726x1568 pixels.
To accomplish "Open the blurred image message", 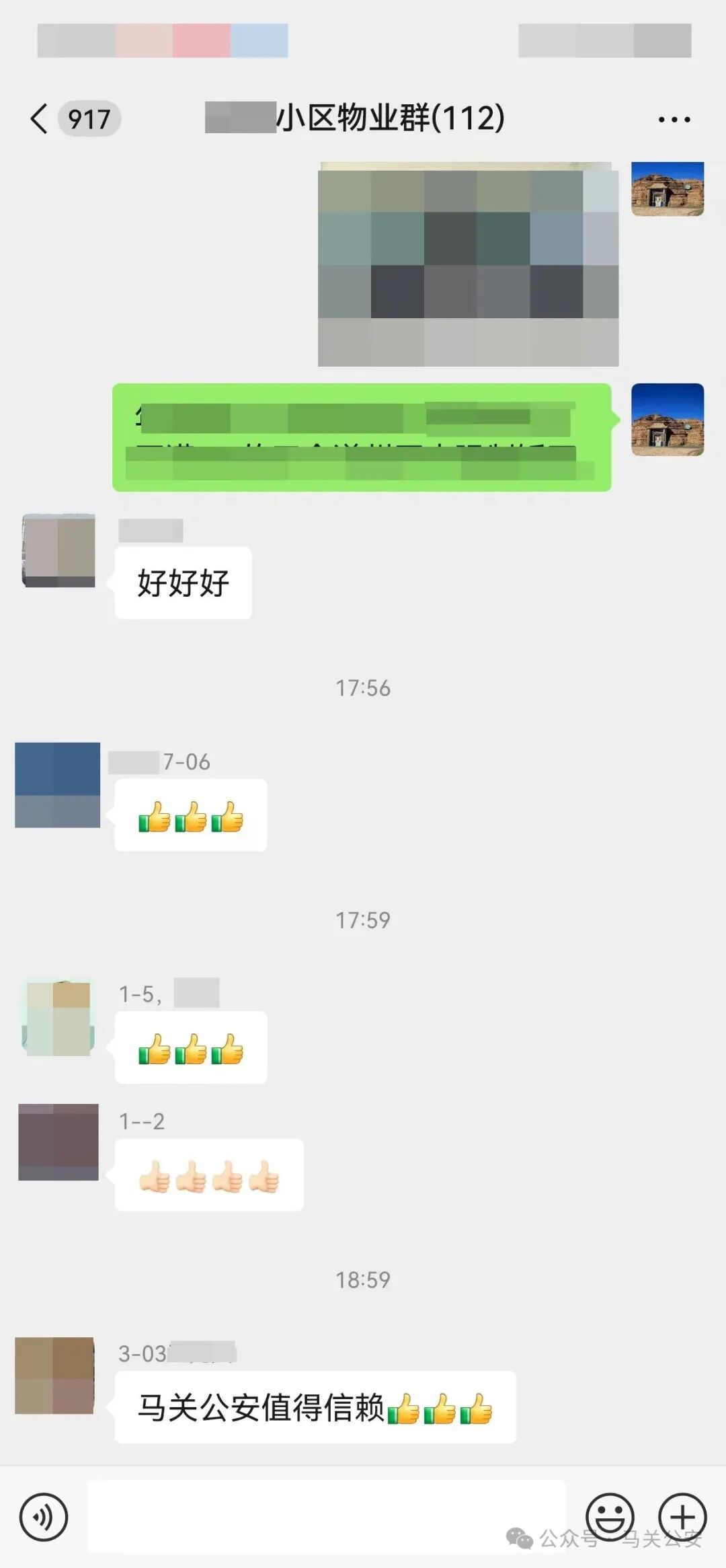I will tap(468, 266).
